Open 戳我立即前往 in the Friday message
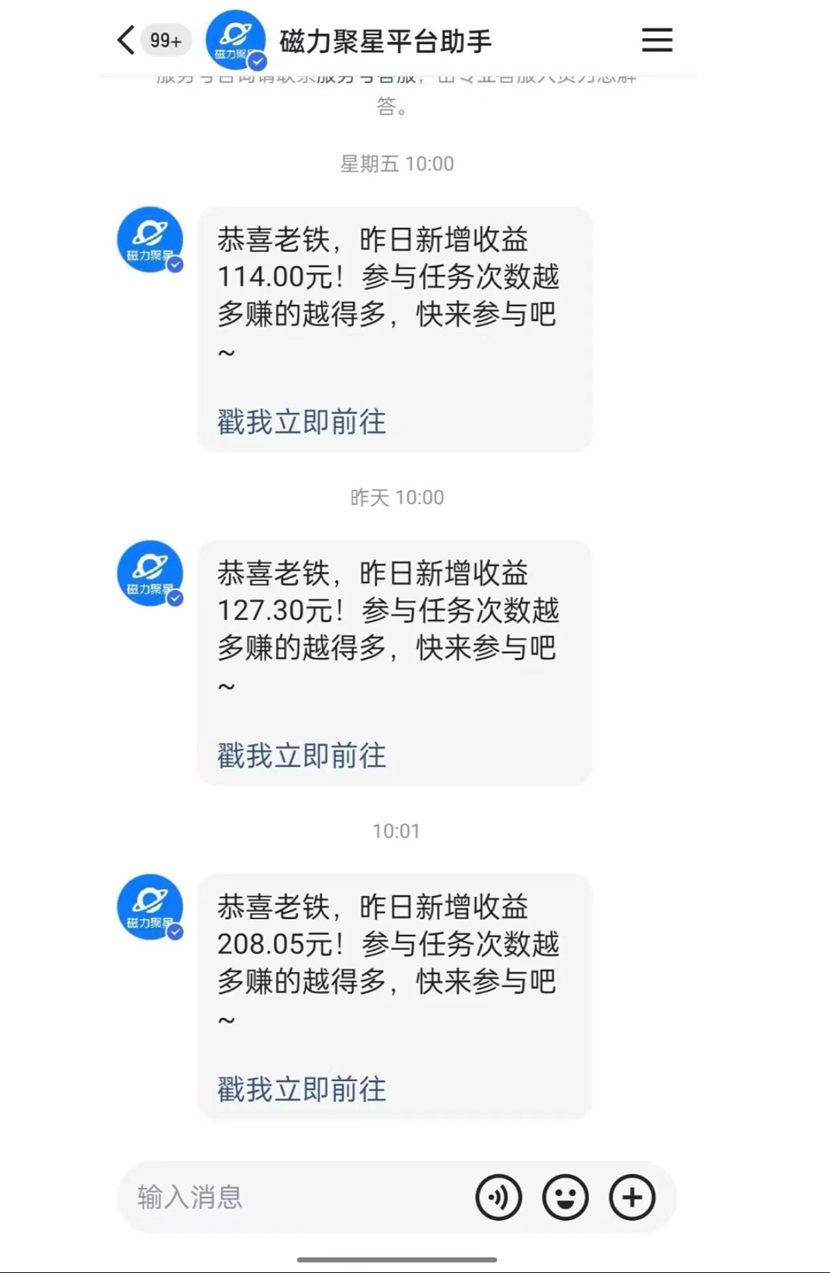Image resolution: width=830 pixels, height=1273 pixels. [300, 422]
